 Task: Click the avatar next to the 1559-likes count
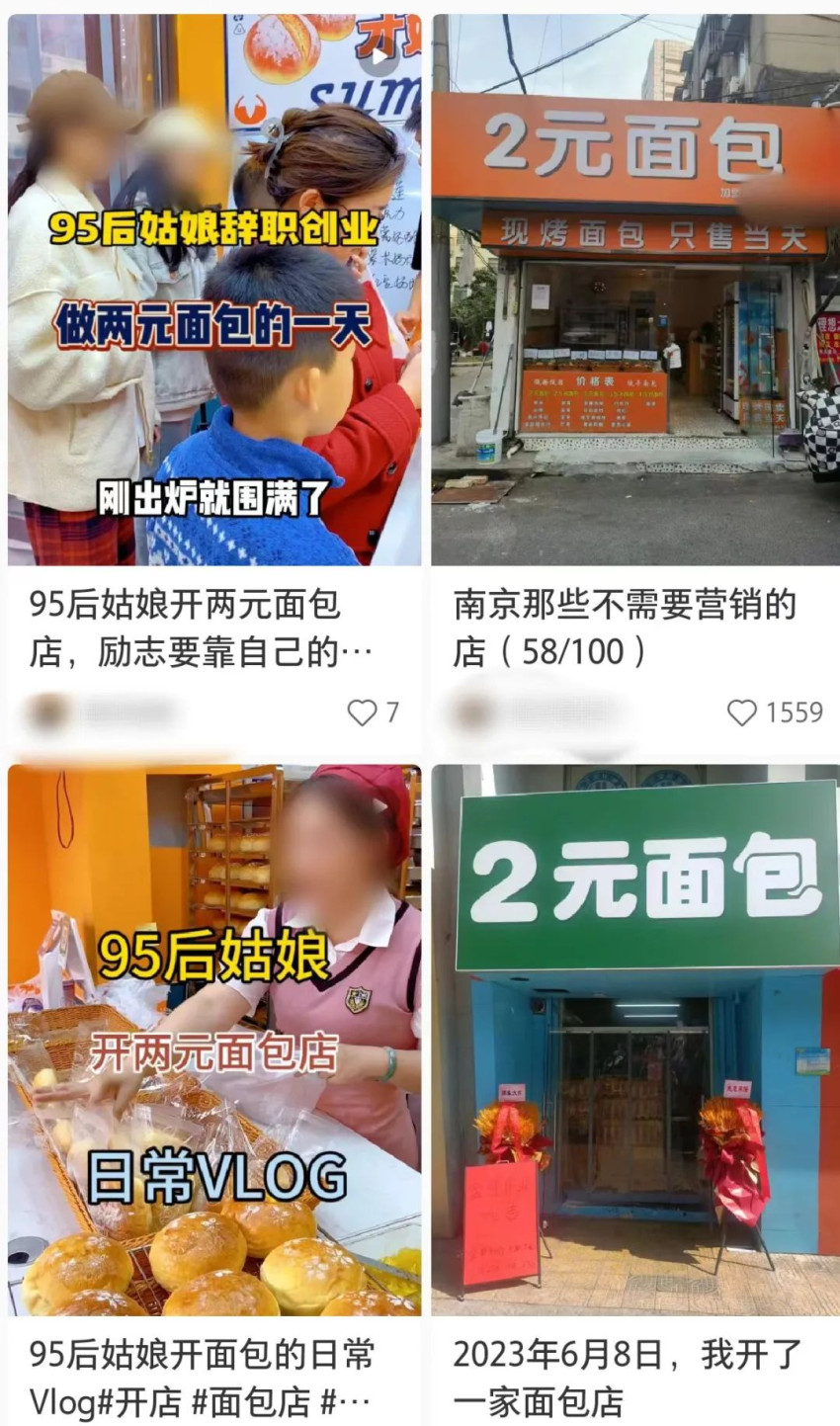click(464, 710)
